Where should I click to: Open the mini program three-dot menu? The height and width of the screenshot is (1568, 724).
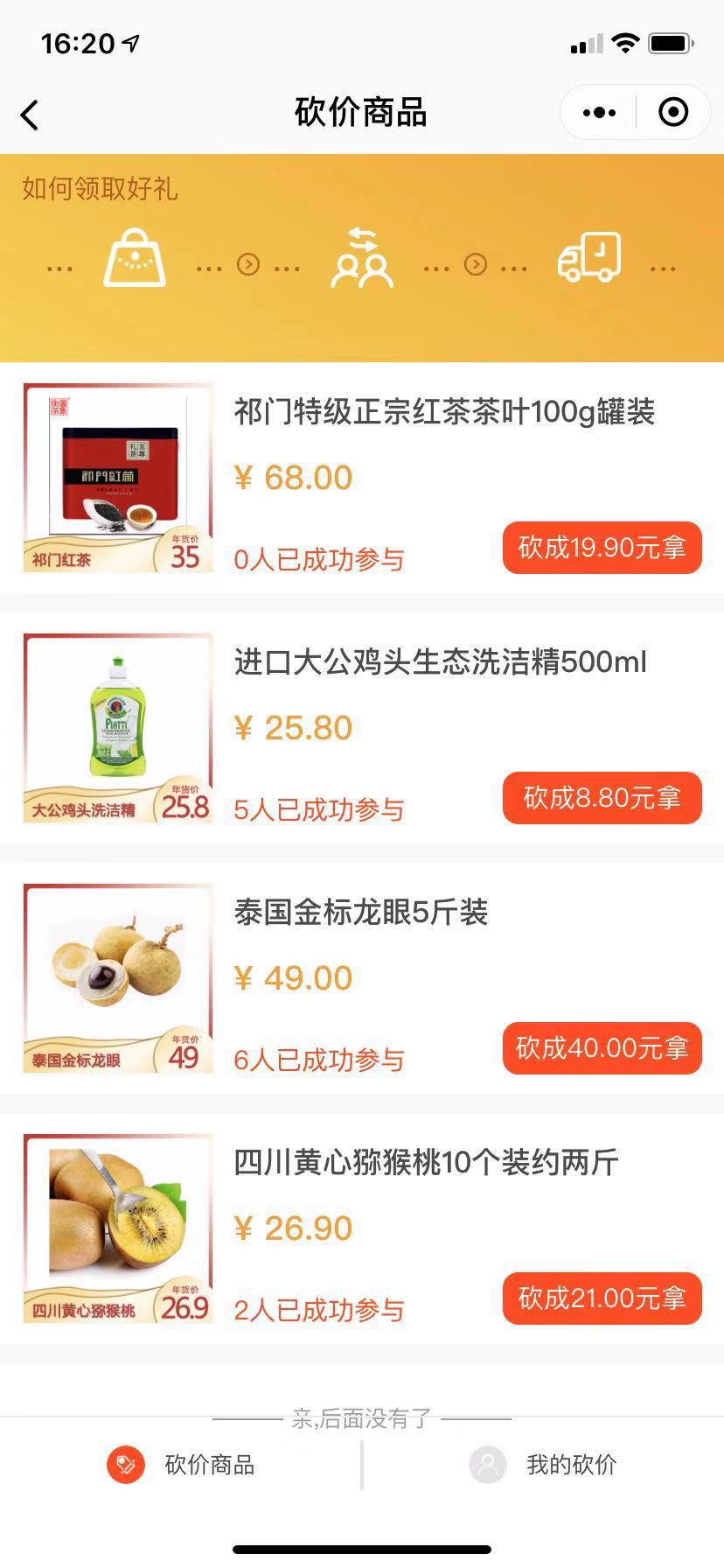pos(599,112)
